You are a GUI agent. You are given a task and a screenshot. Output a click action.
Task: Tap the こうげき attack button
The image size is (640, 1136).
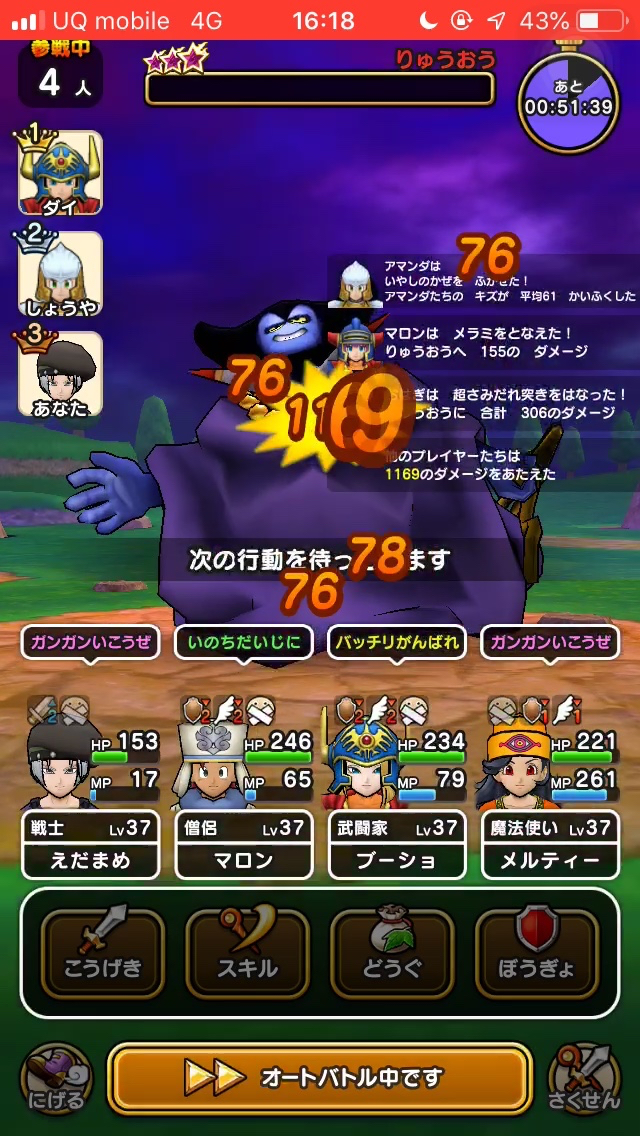coord(103,953)
